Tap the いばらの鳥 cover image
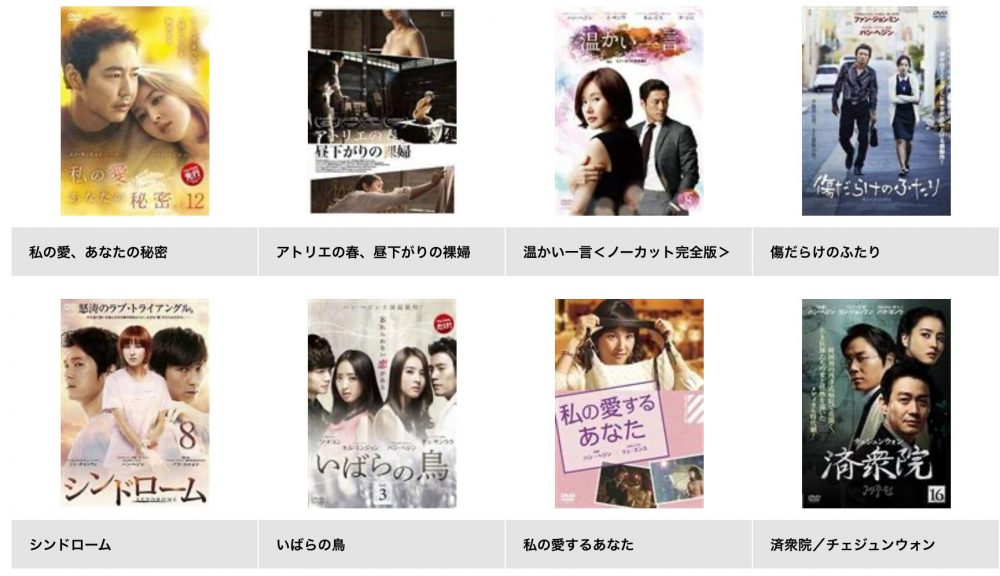1000x576 pixels. tap(382, 403)
